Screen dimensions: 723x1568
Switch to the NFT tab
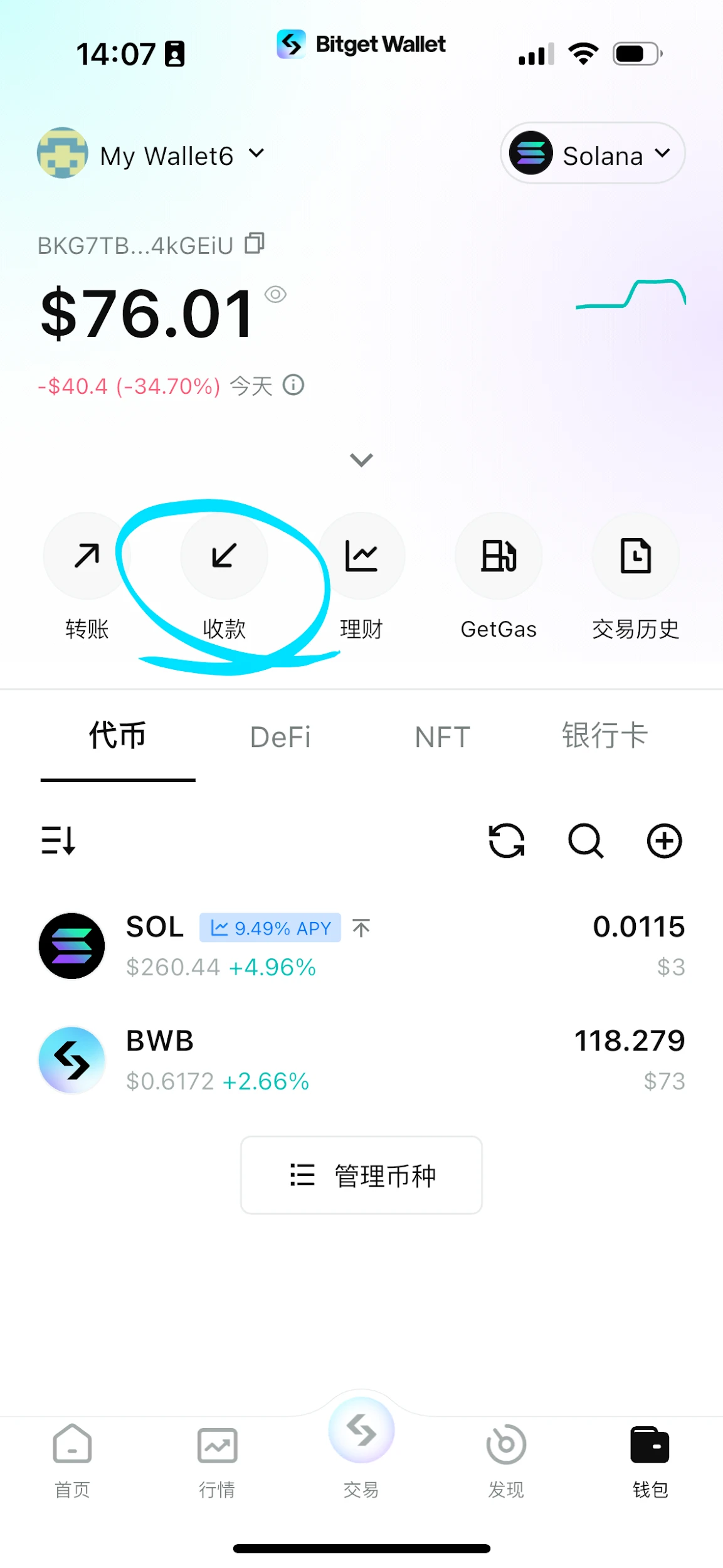pyautogui.click(x=442, y=737)
